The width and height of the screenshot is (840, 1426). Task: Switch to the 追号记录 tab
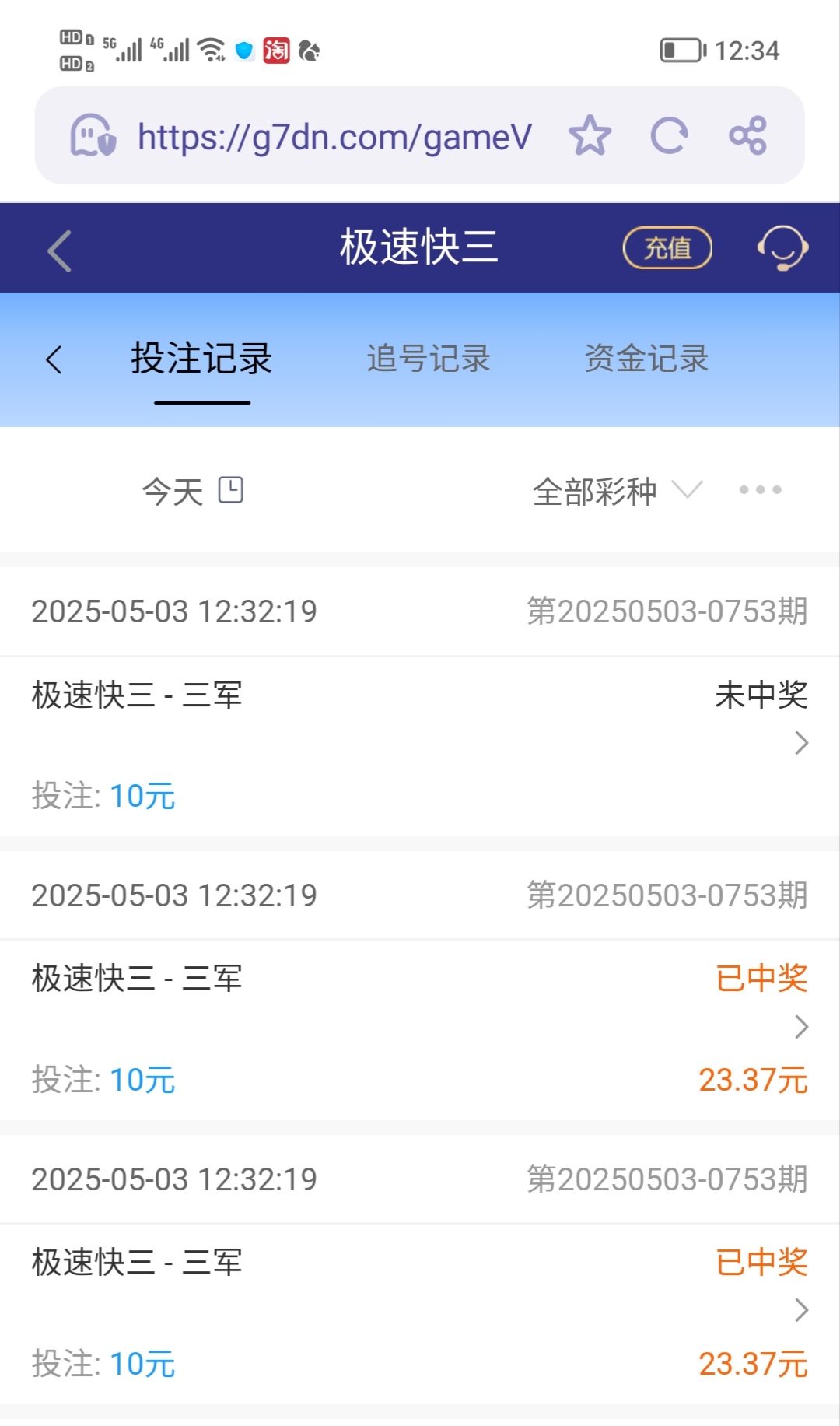point(429,359)
